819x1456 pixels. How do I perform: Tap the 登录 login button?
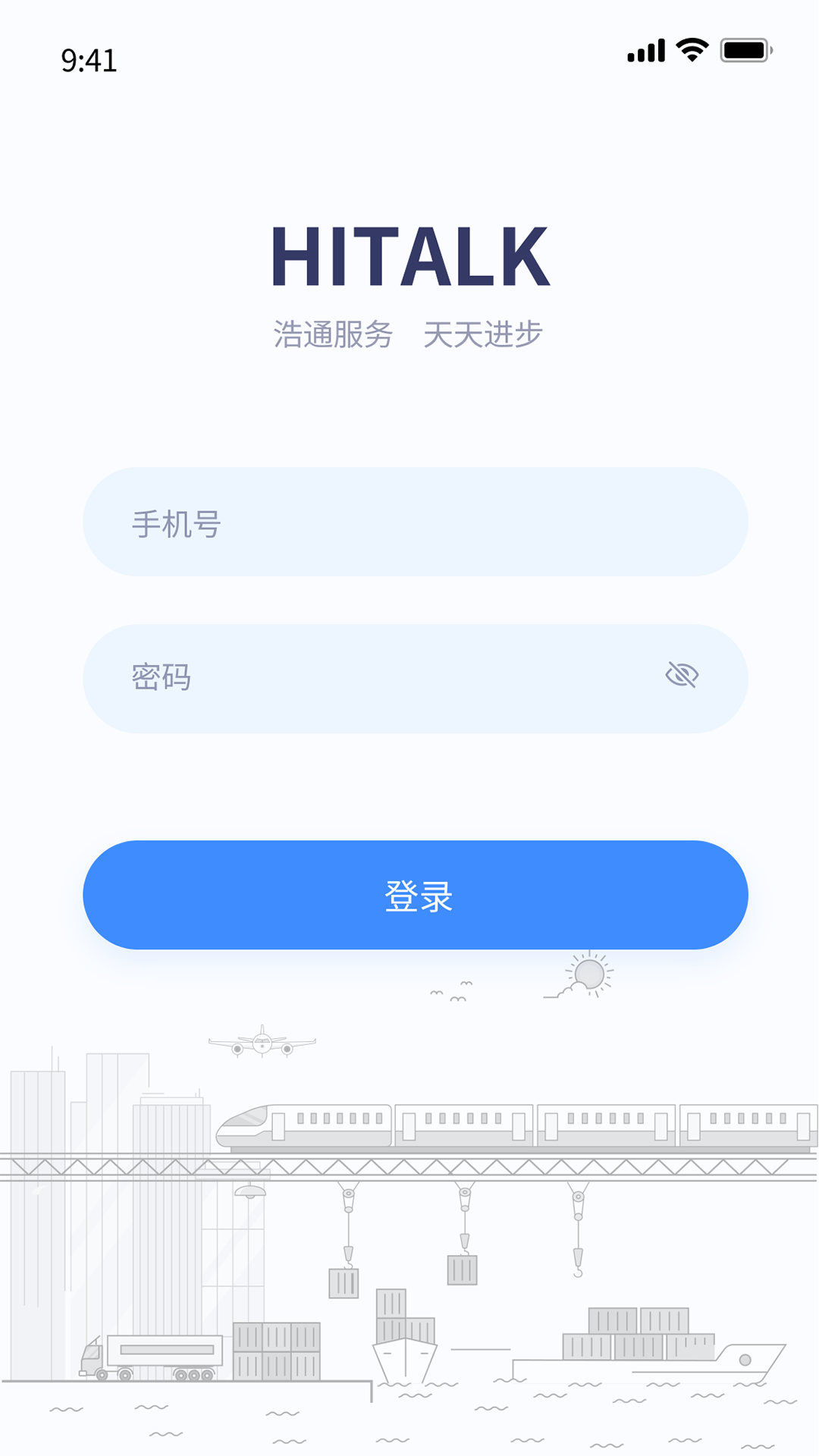[x=415, y=895]
